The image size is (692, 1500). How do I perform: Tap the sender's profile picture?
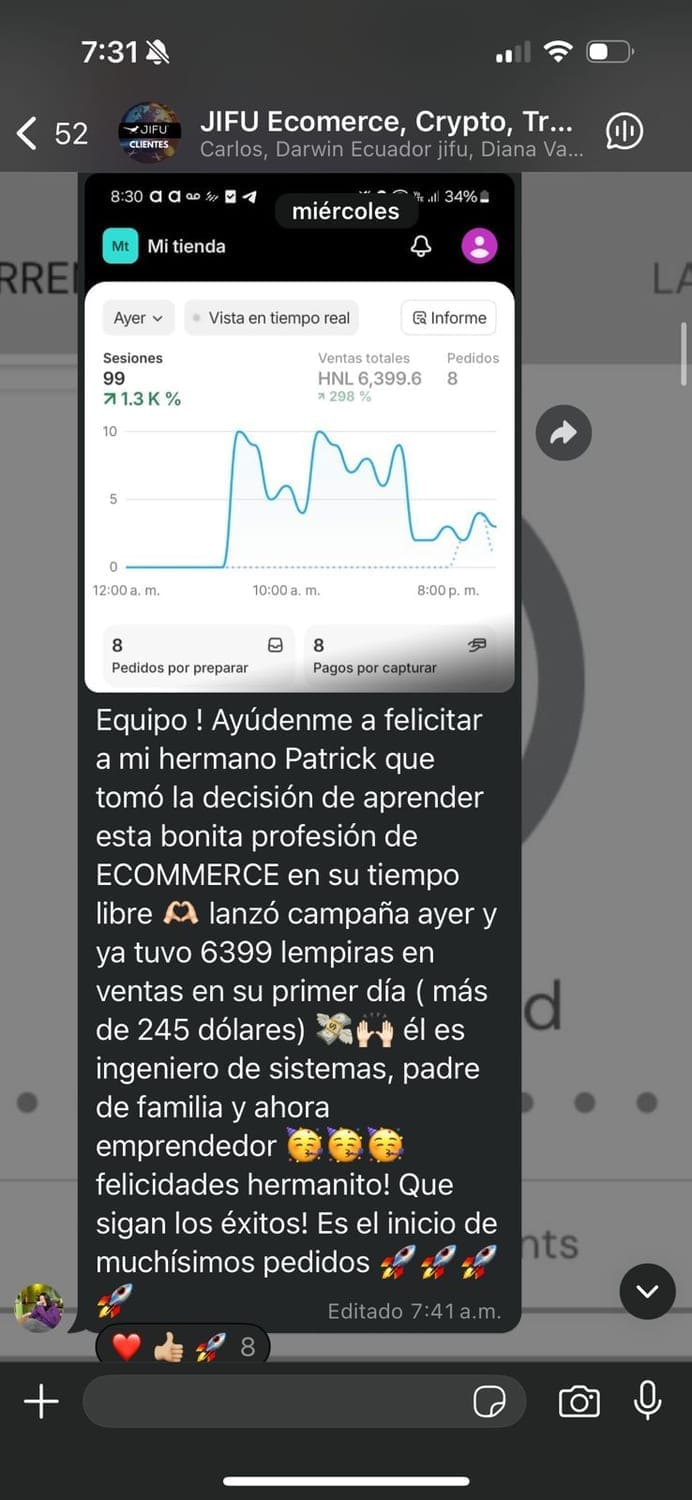(40, 1308)
